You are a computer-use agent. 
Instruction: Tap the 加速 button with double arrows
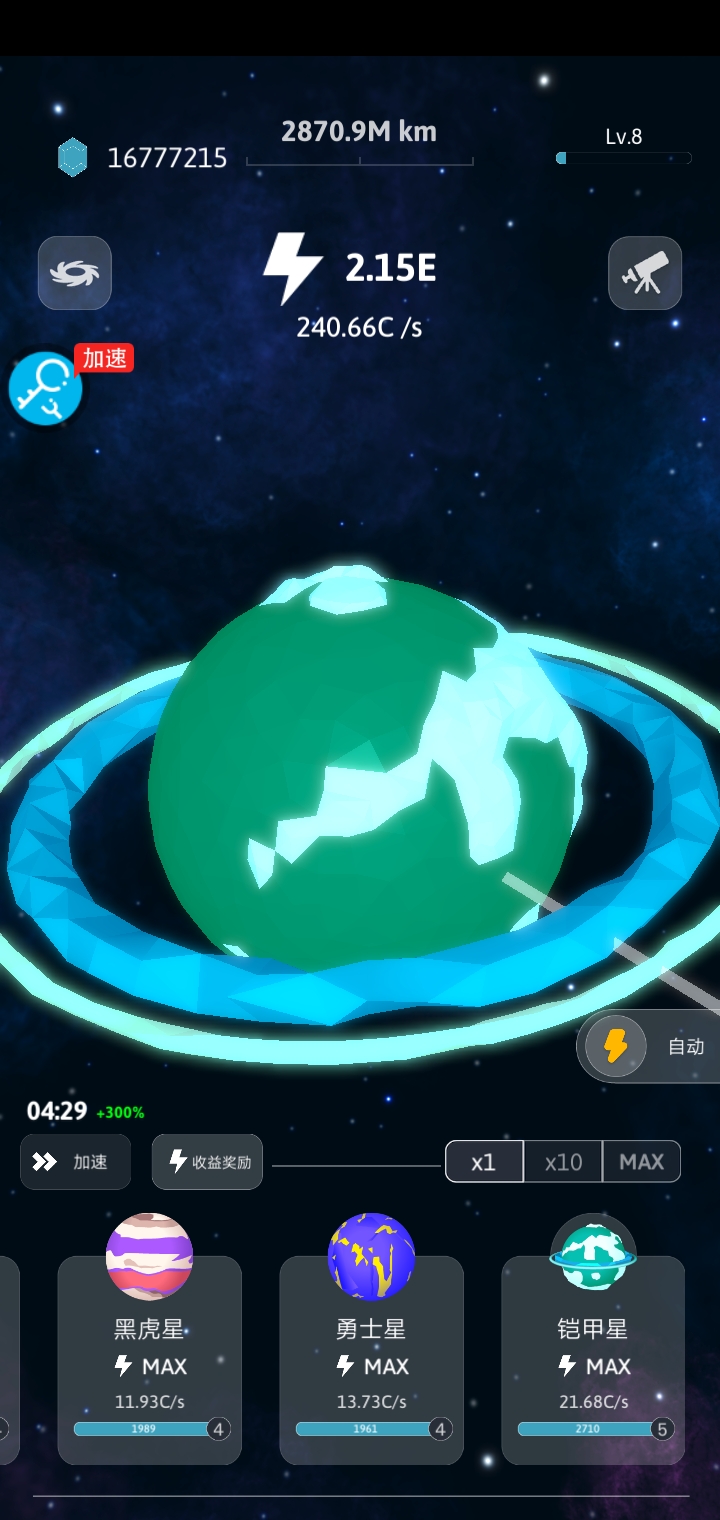tap(76, 1162)
